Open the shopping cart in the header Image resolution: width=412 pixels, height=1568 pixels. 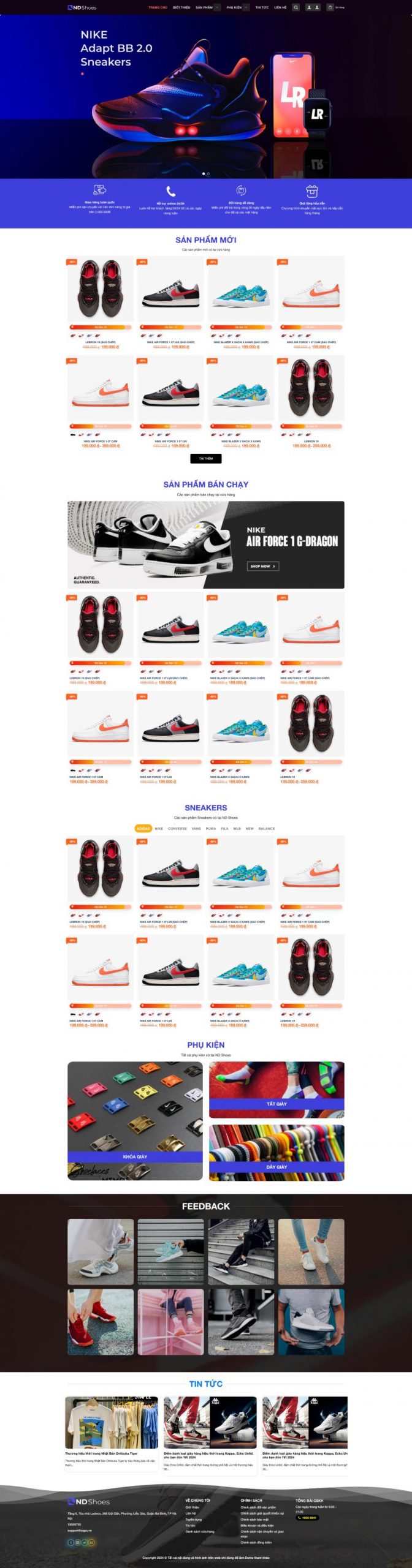[x=331, y=7]
